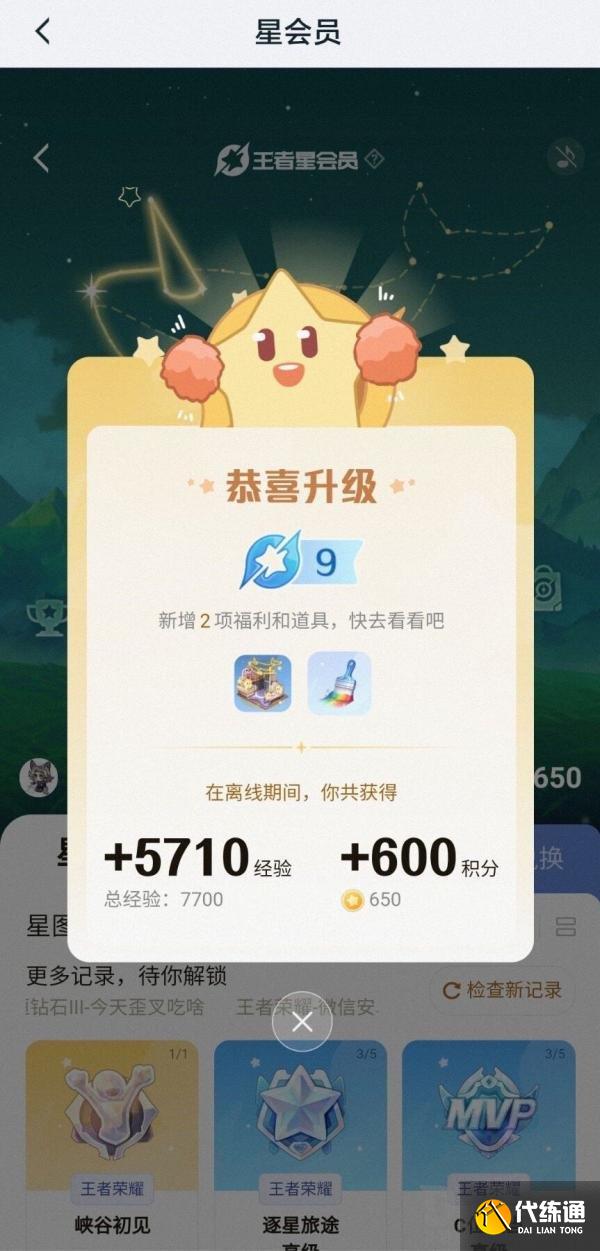Tap 检查新记录 to refresh records

503,990
